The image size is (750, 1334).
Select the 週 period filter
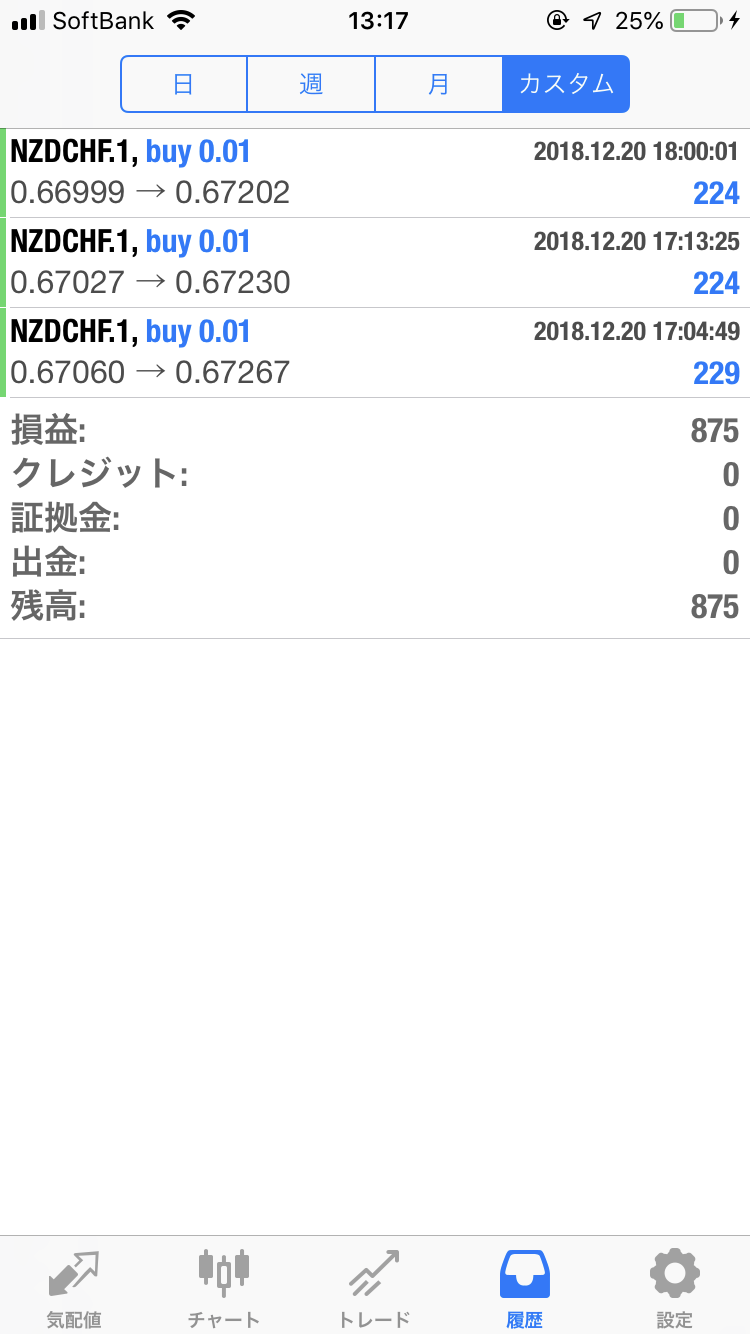pyautogui.click(x=311, y=84)
